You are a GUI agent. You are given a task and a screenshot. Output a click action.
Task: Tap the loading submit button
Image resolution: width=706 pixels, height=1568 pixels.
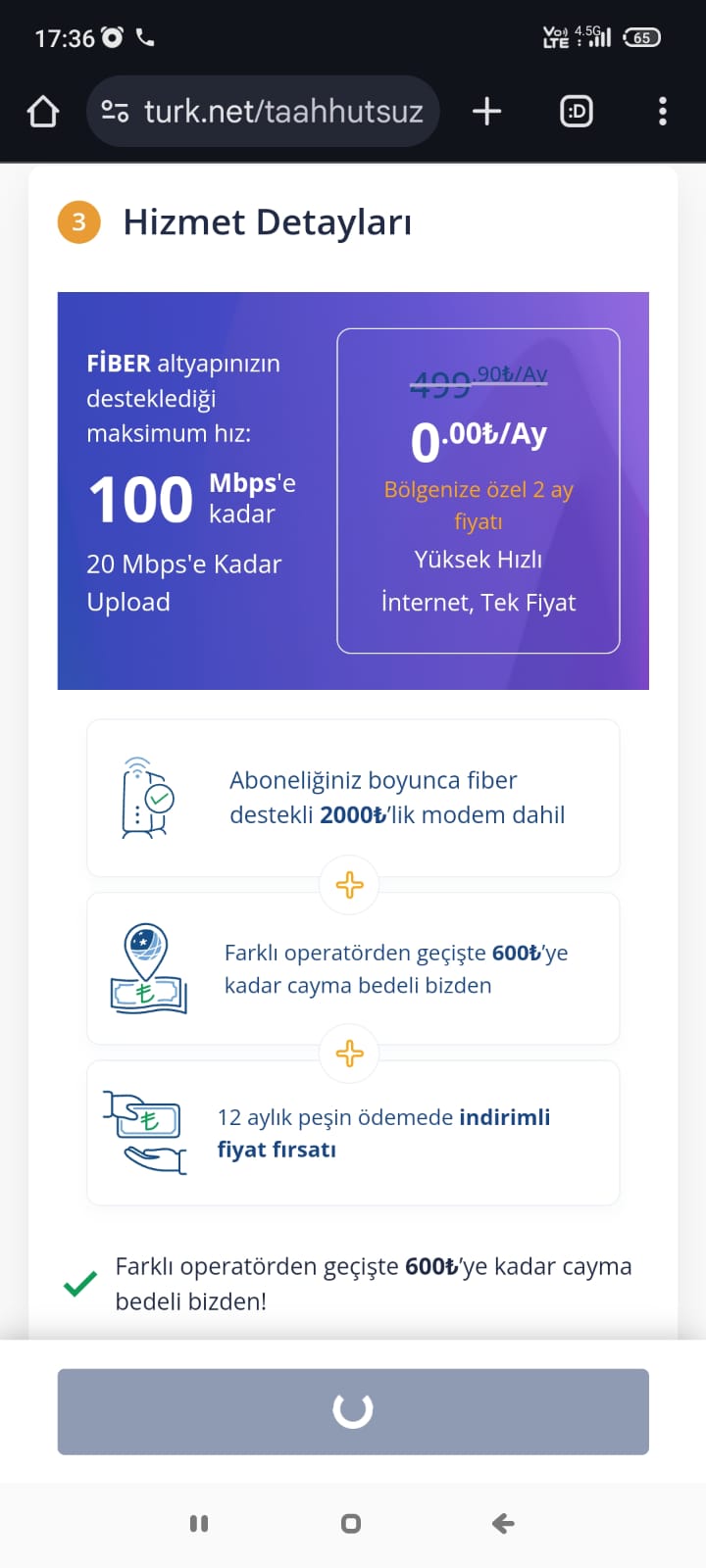click(353, 1411)
